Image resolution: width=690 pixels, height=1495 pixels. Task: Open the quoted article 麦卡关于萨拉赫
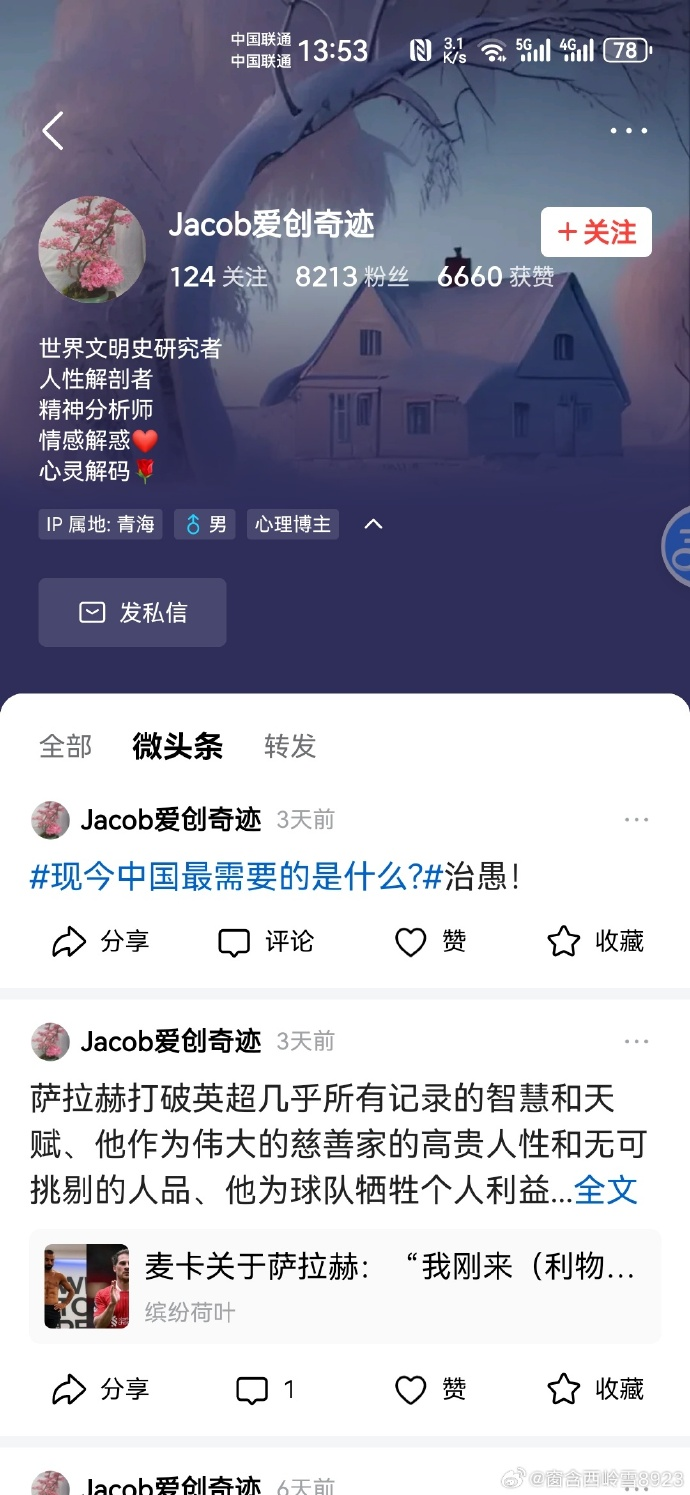coord(345,1286)
